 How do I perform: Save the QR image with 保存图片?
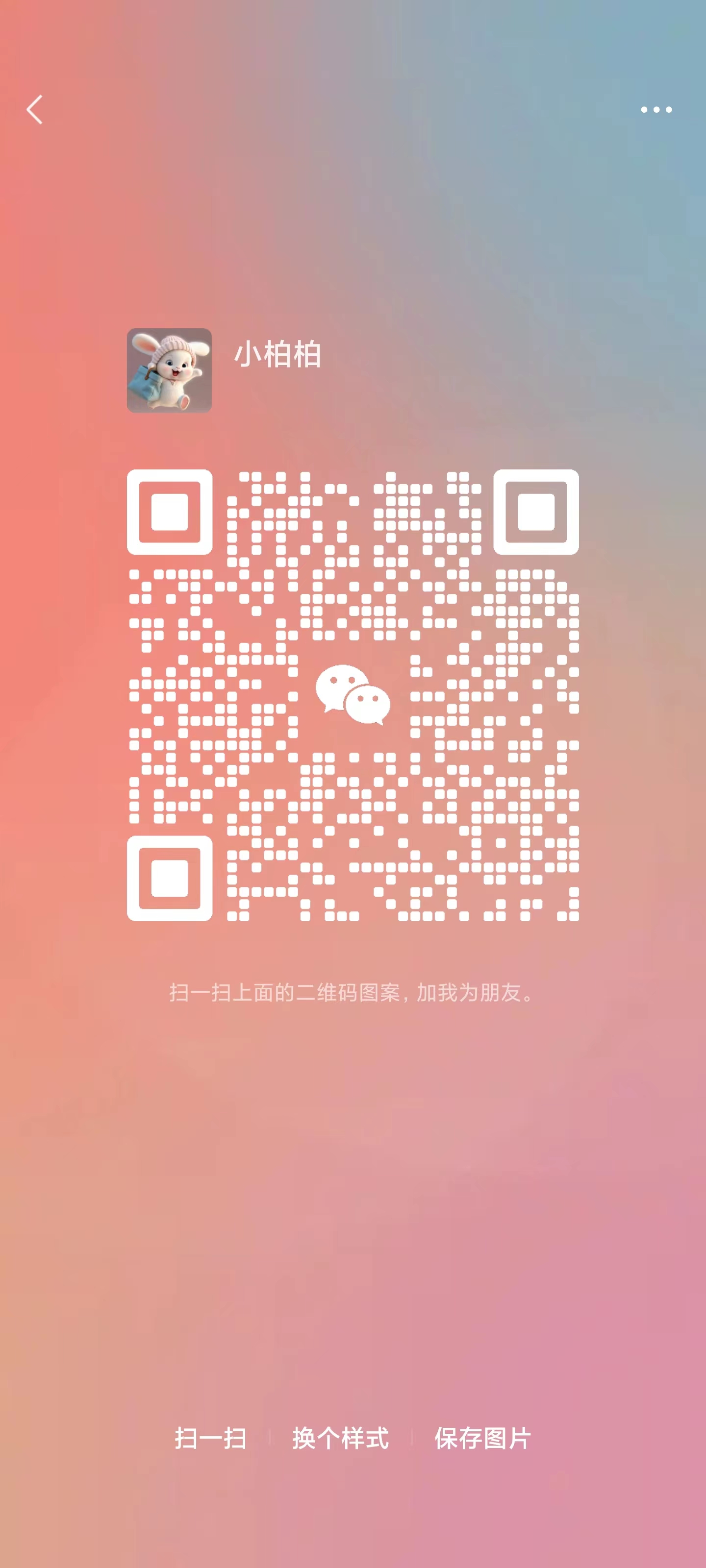(482, 1438)
